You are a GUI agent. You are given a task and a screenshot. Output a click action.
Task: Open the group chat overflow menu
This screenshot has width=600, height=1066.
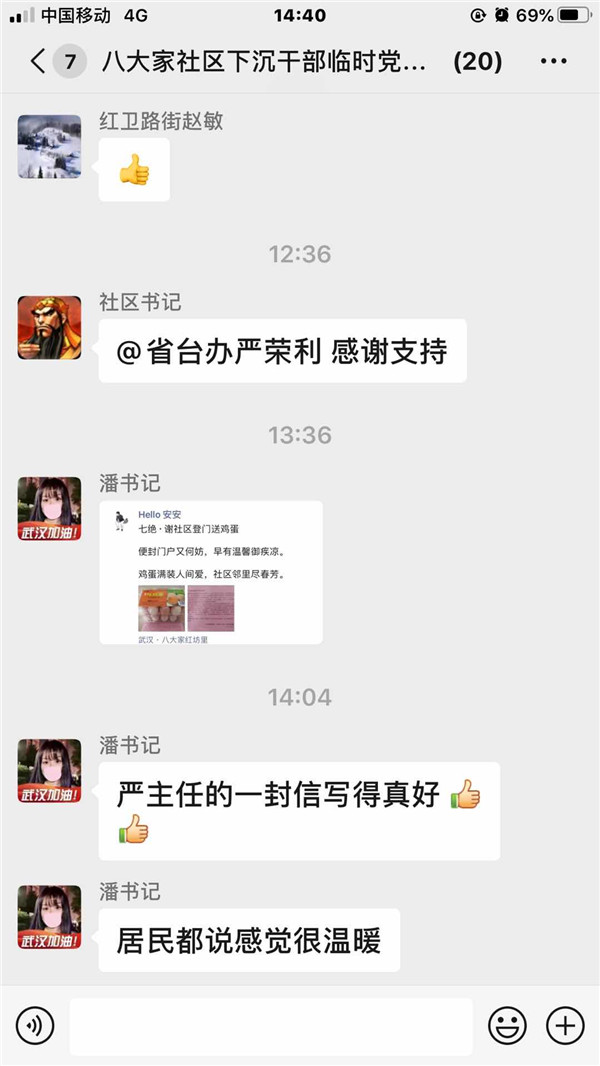point(553,62)
